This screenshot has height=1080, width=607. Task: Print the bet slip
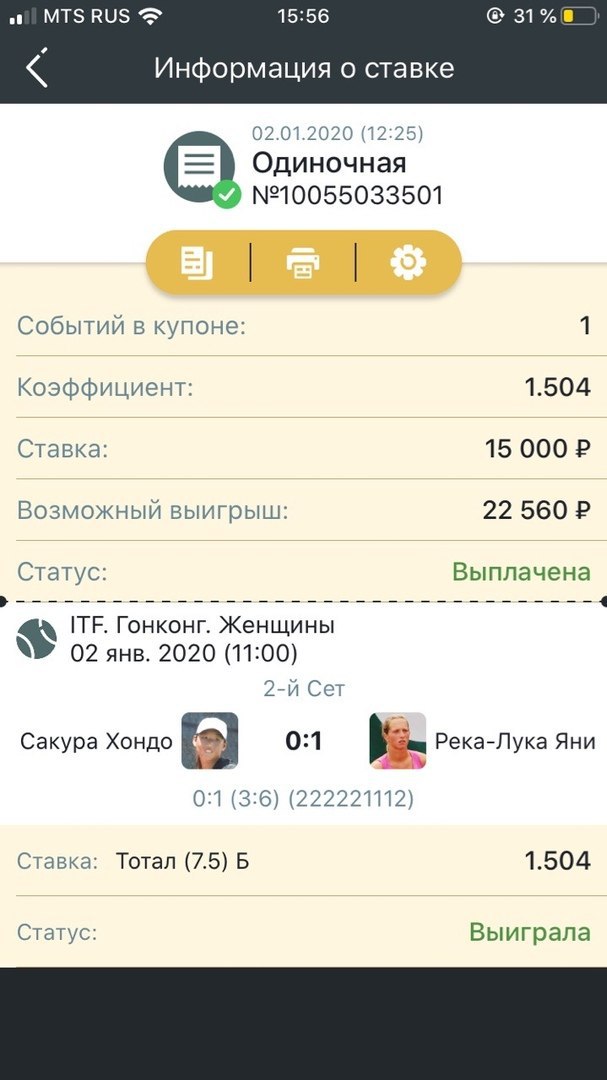click(x=303, y=263)
